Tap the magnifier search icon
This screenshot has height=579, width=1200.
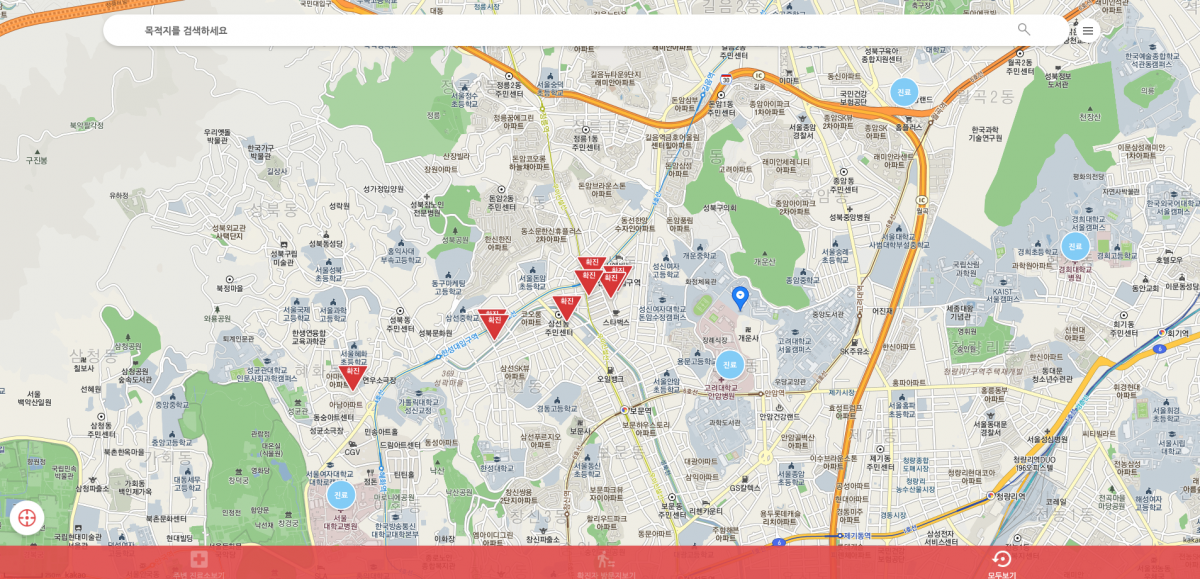[1023, 30]
